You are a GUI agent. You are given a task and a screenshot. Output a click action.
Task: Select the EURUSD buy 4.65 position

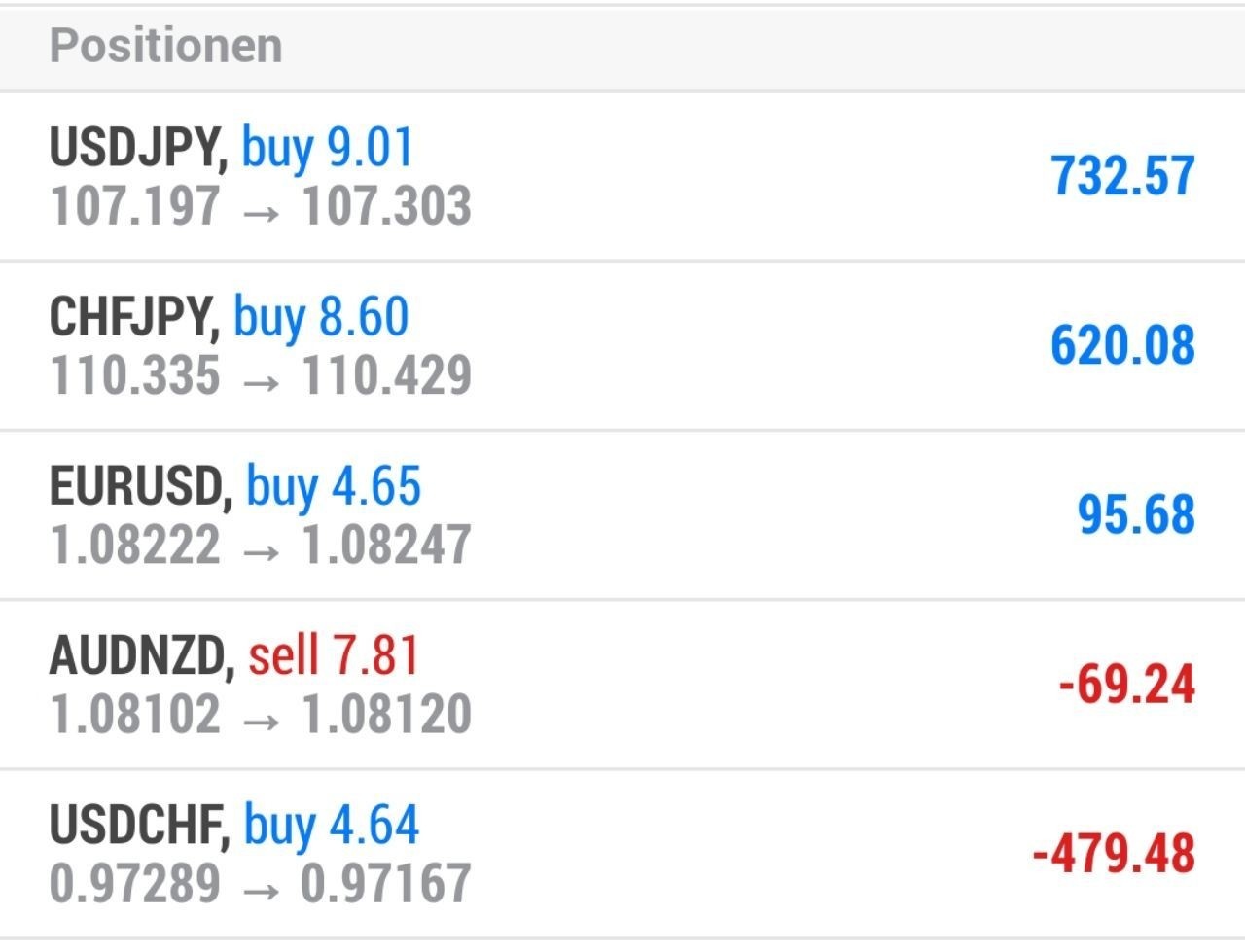click(622, 515)
